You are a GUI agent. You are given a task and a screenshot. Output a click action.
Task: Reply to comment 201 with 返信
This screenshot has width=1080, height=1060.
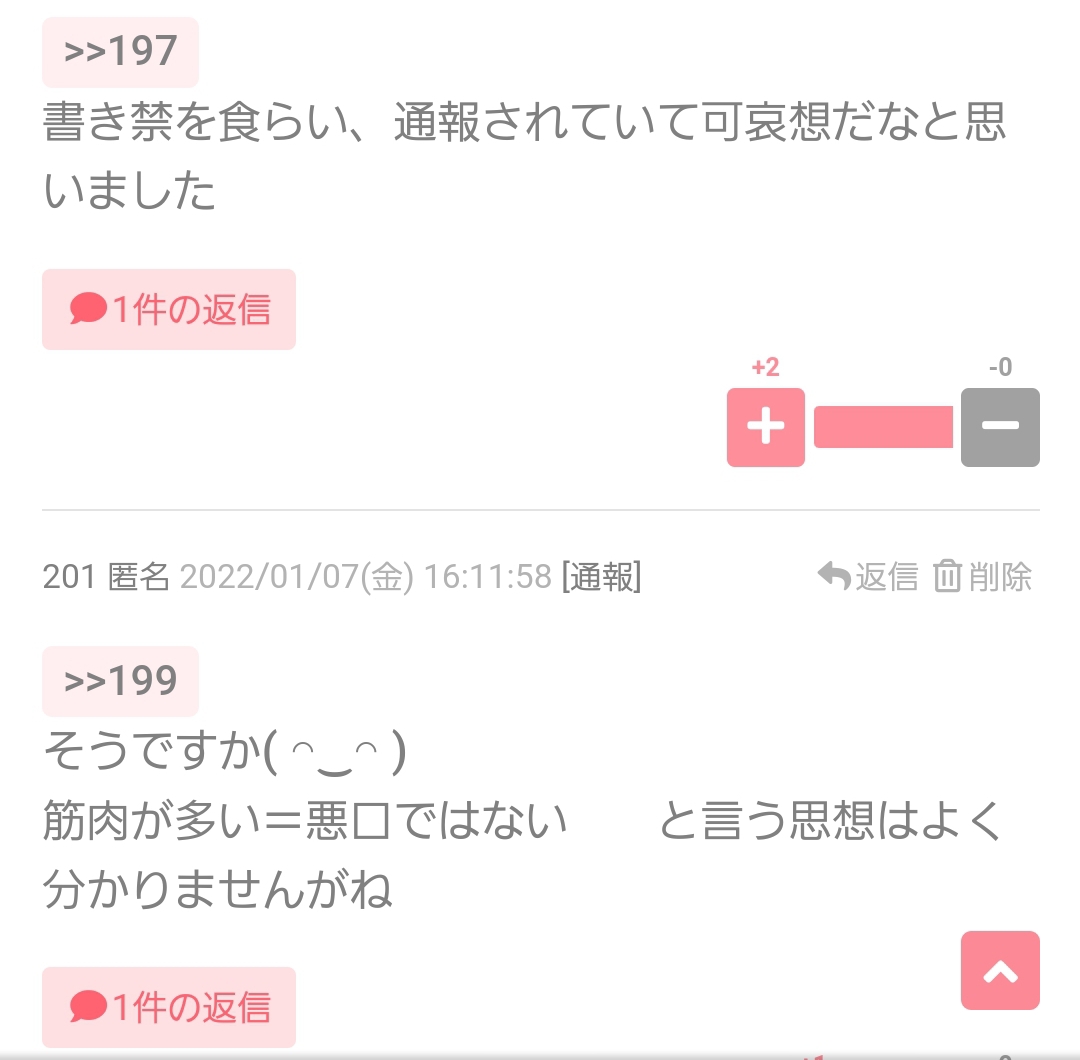(868, 577)
